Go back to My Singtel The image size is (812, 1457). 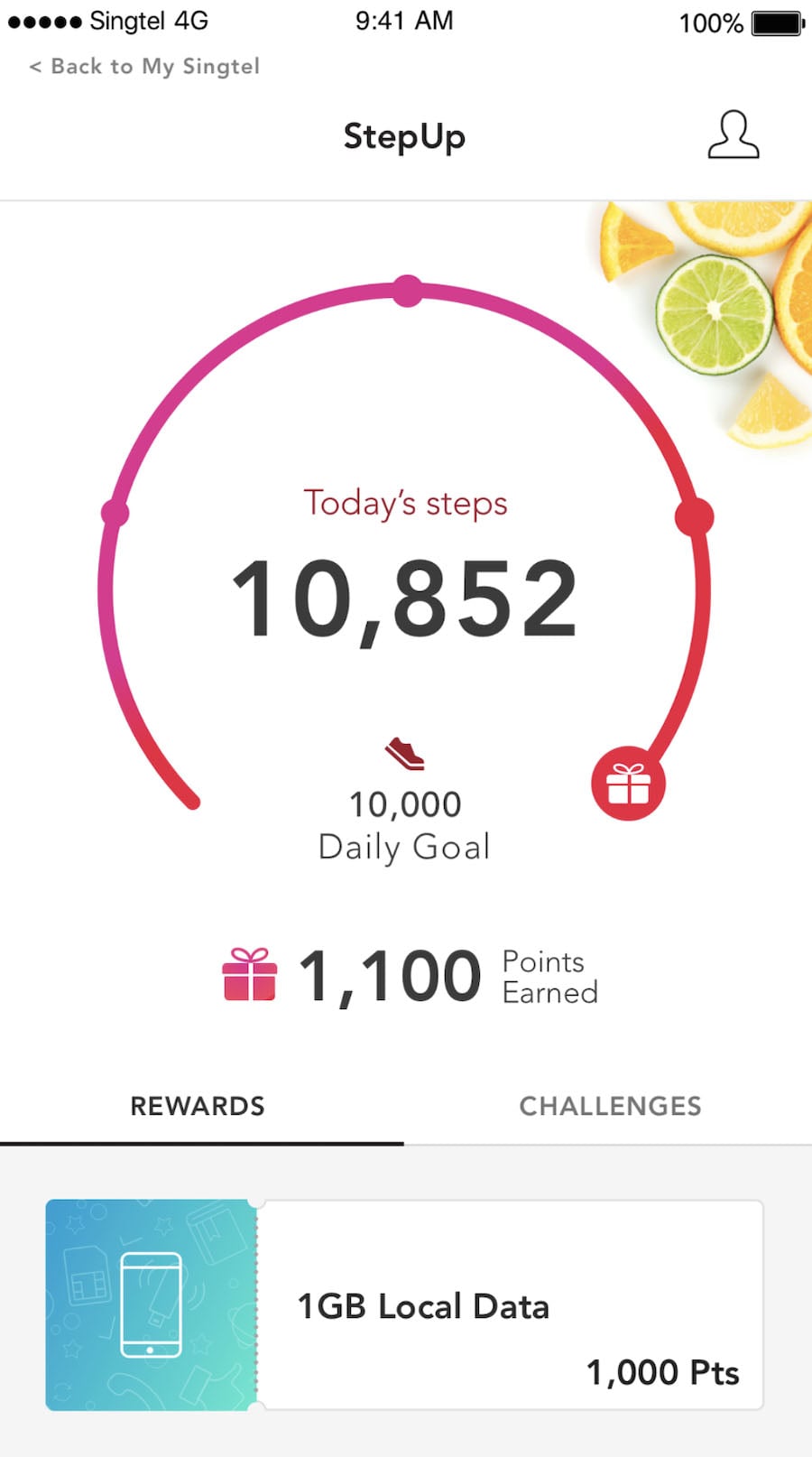[x=144, y=67]
